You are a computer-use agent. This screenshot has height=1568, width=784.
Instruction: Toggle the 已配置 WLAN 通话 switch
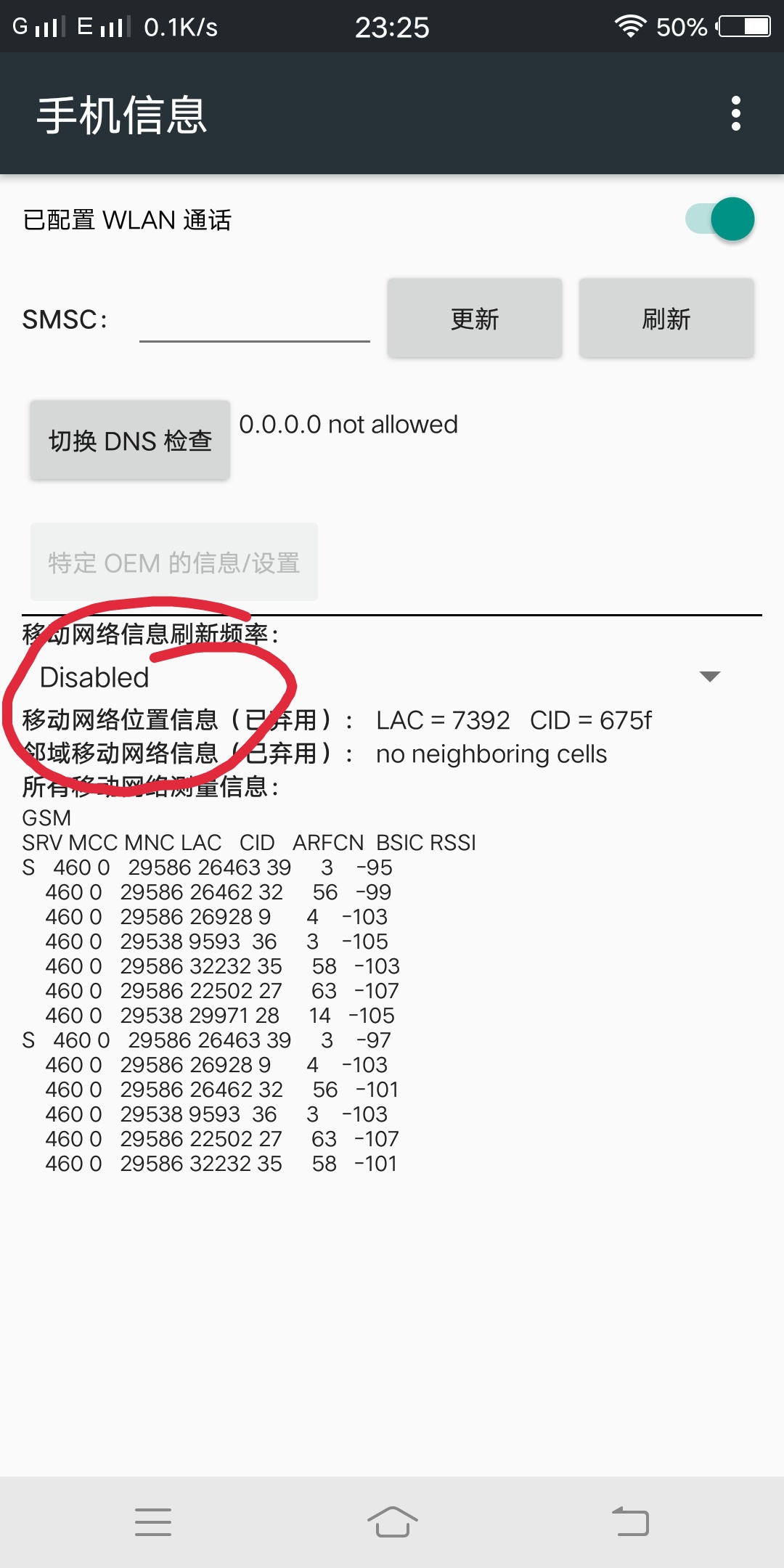[x=720, y=219]
